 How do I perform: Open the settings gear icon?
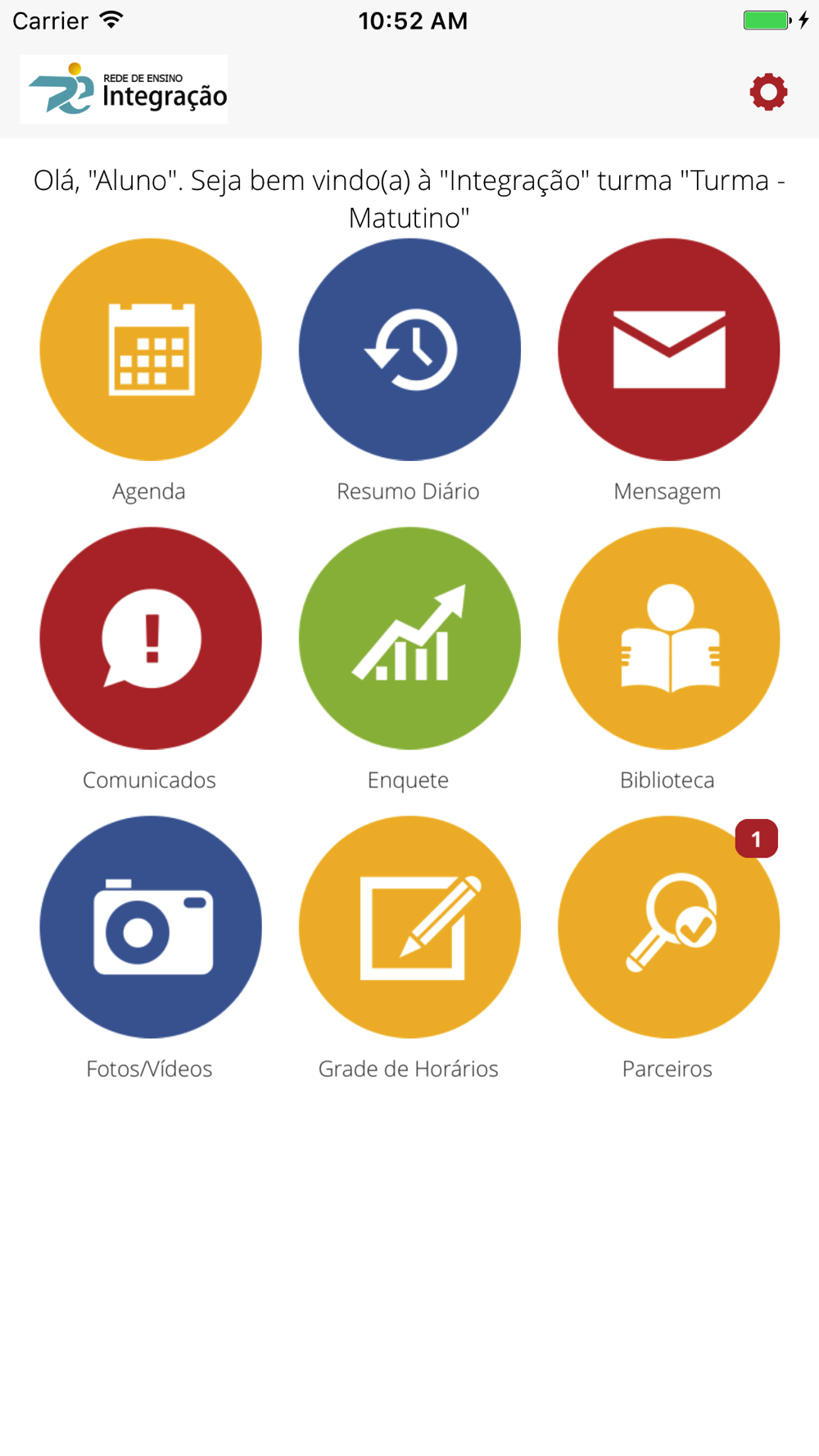click(x=768, y=92)
